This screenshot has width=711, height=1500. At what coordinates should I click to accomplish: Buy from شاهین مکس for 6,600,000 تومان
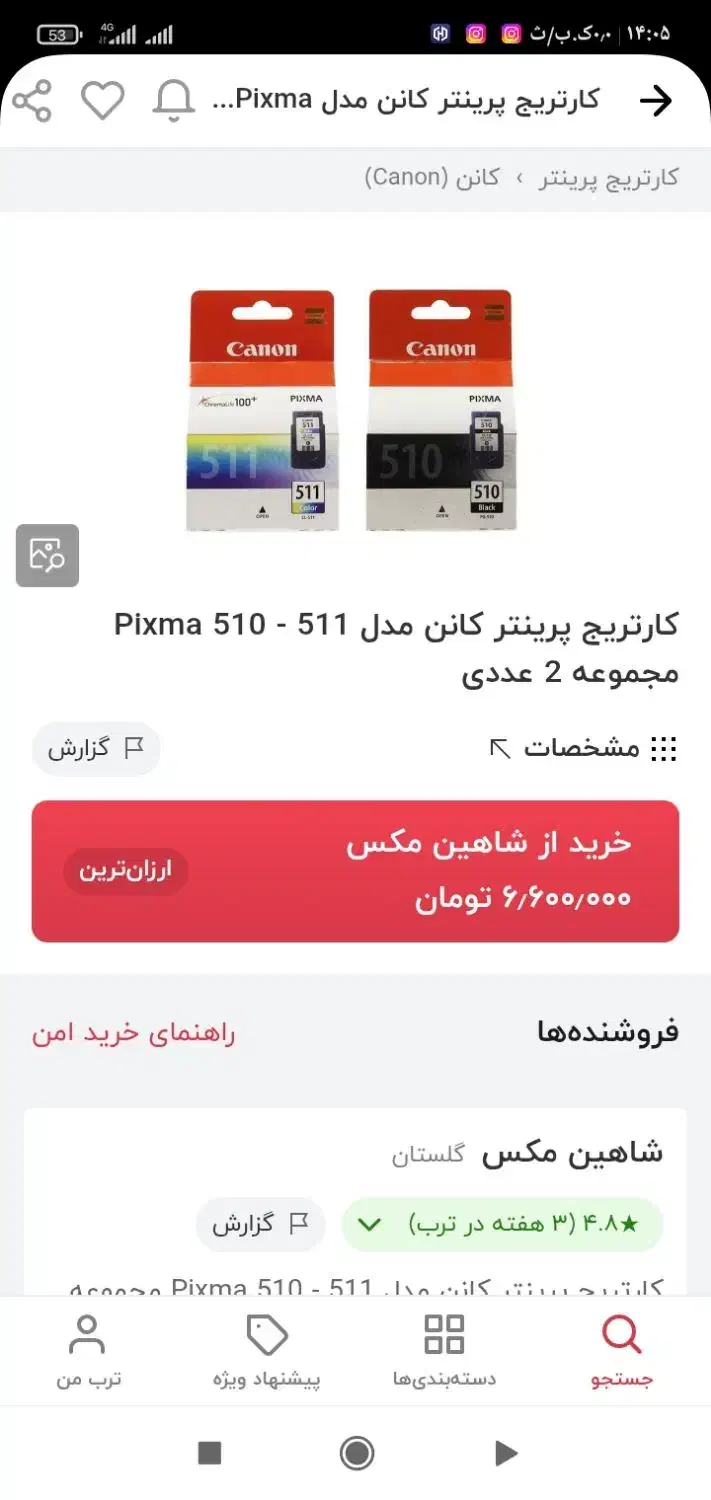(355, 871)
